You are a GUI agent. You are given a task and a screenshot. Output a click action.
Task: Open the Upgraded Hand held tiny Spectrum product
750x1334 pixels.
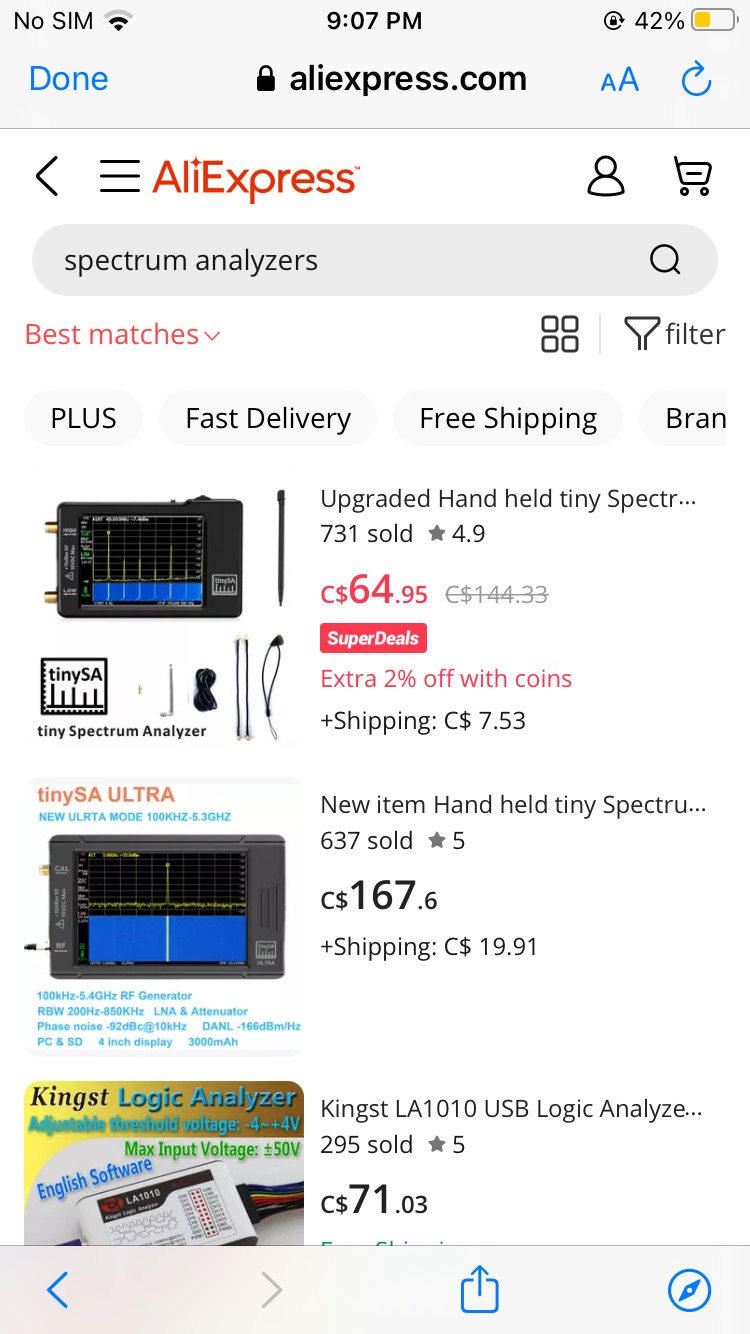pyautogui.click(x=508, y=499)
